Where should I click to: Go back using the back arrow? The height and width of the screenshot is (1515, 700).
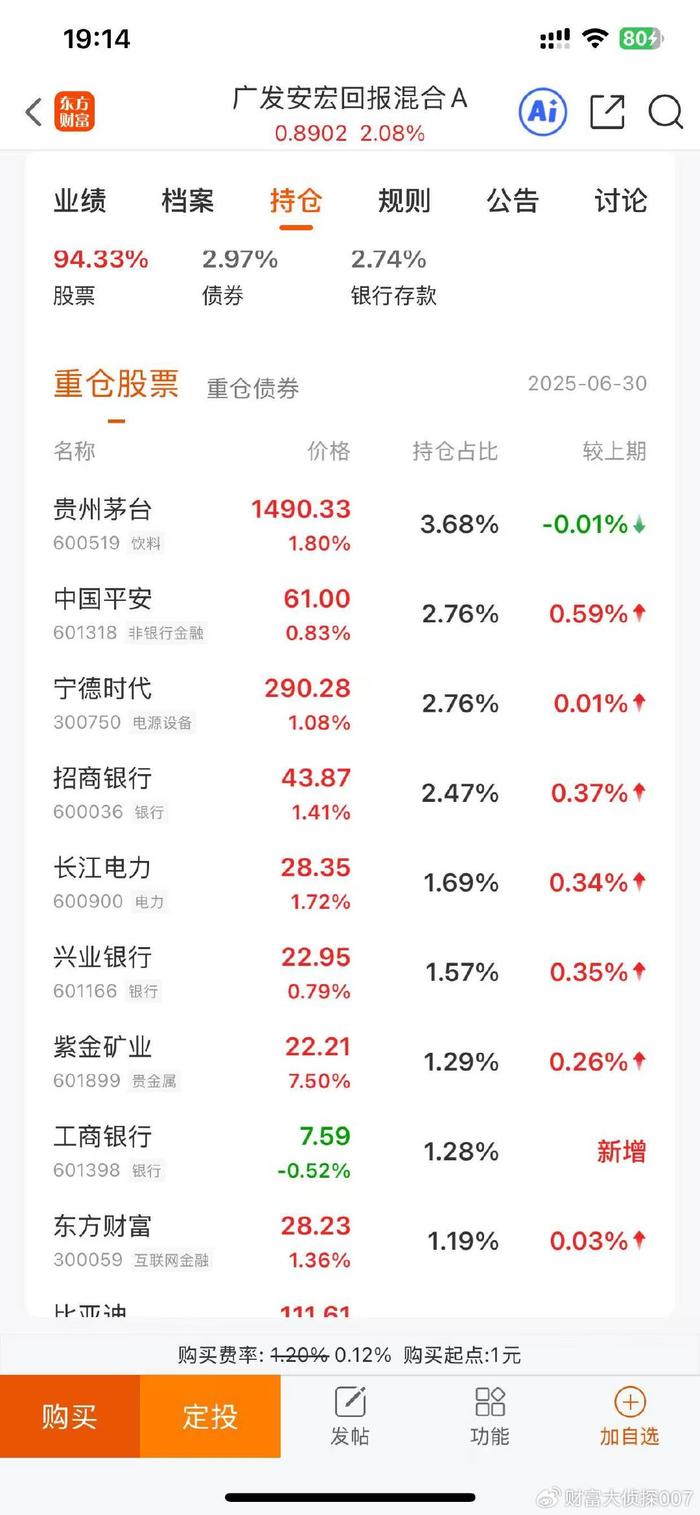tap(34, 112)
